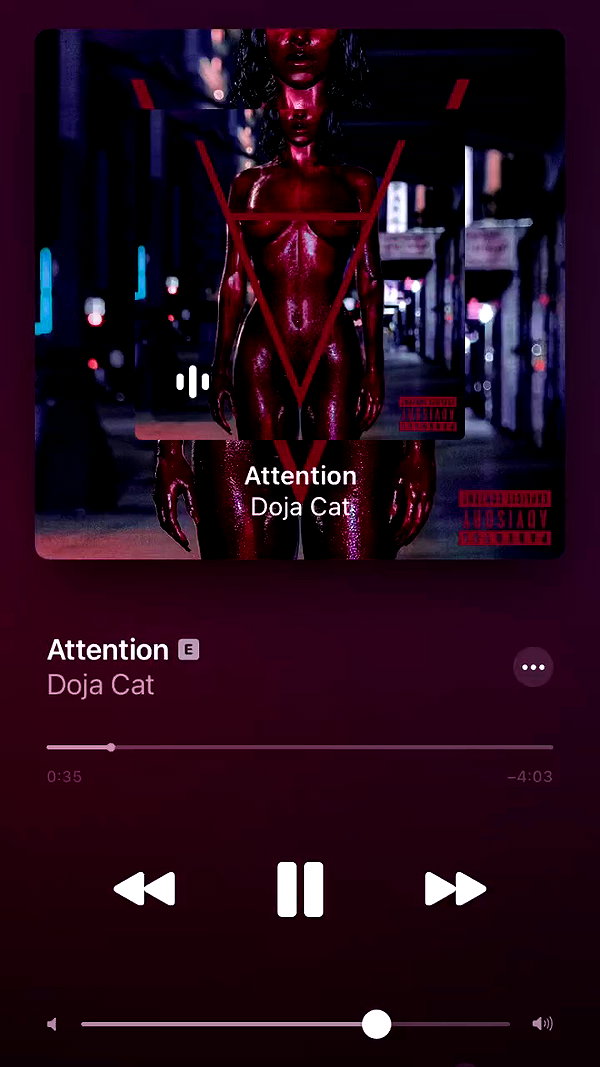Open the three-dot more options menu
This screenshot has height=1067, width=600.
533,667
